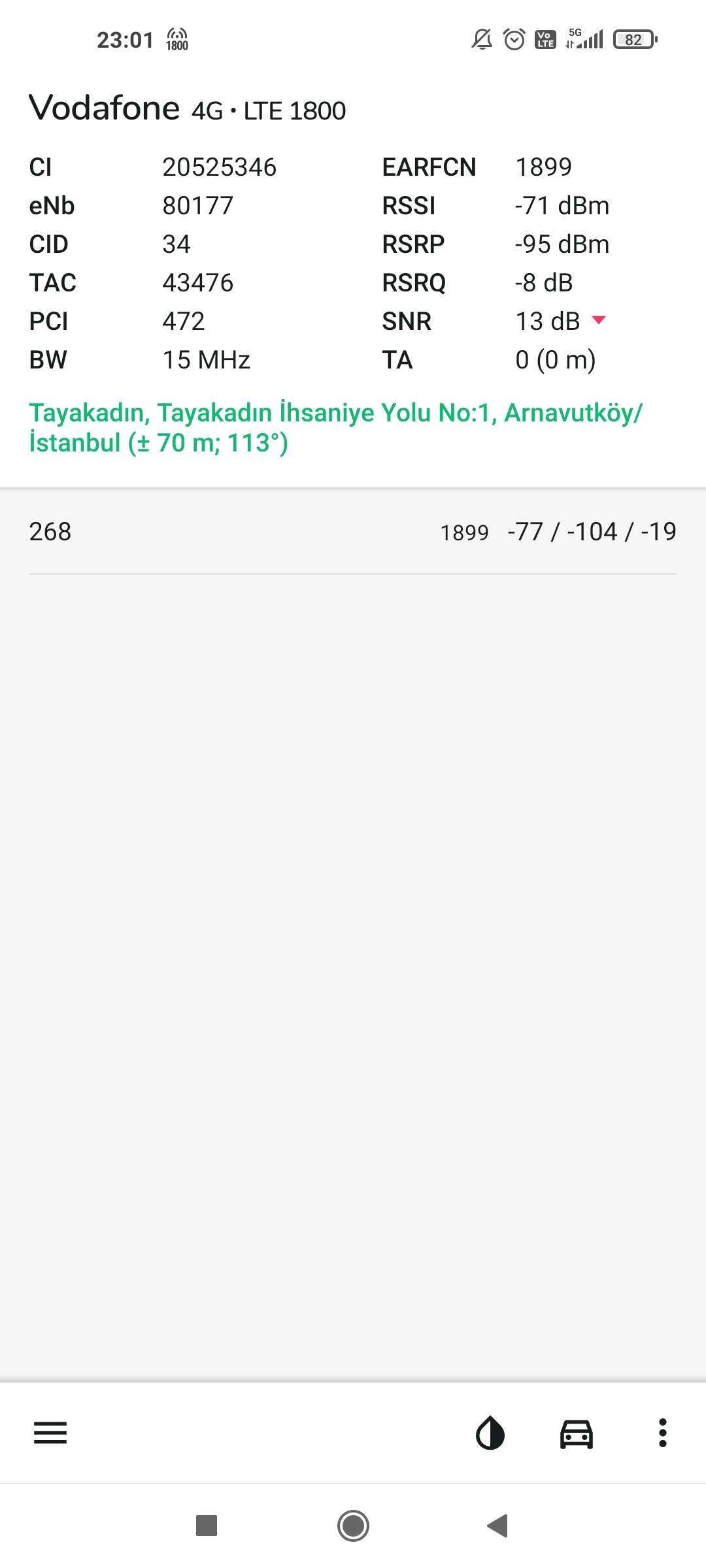
Task: Return to the home screen
Action: tap(353, 1526)
